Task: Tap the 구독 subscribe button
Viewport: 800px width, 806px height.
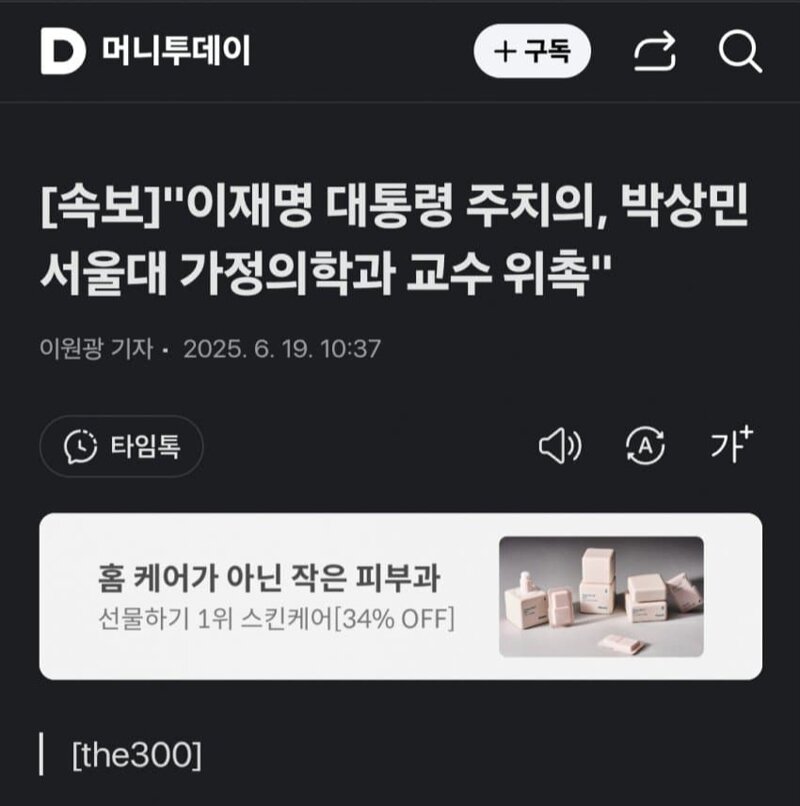Action: tap(532, 51)
